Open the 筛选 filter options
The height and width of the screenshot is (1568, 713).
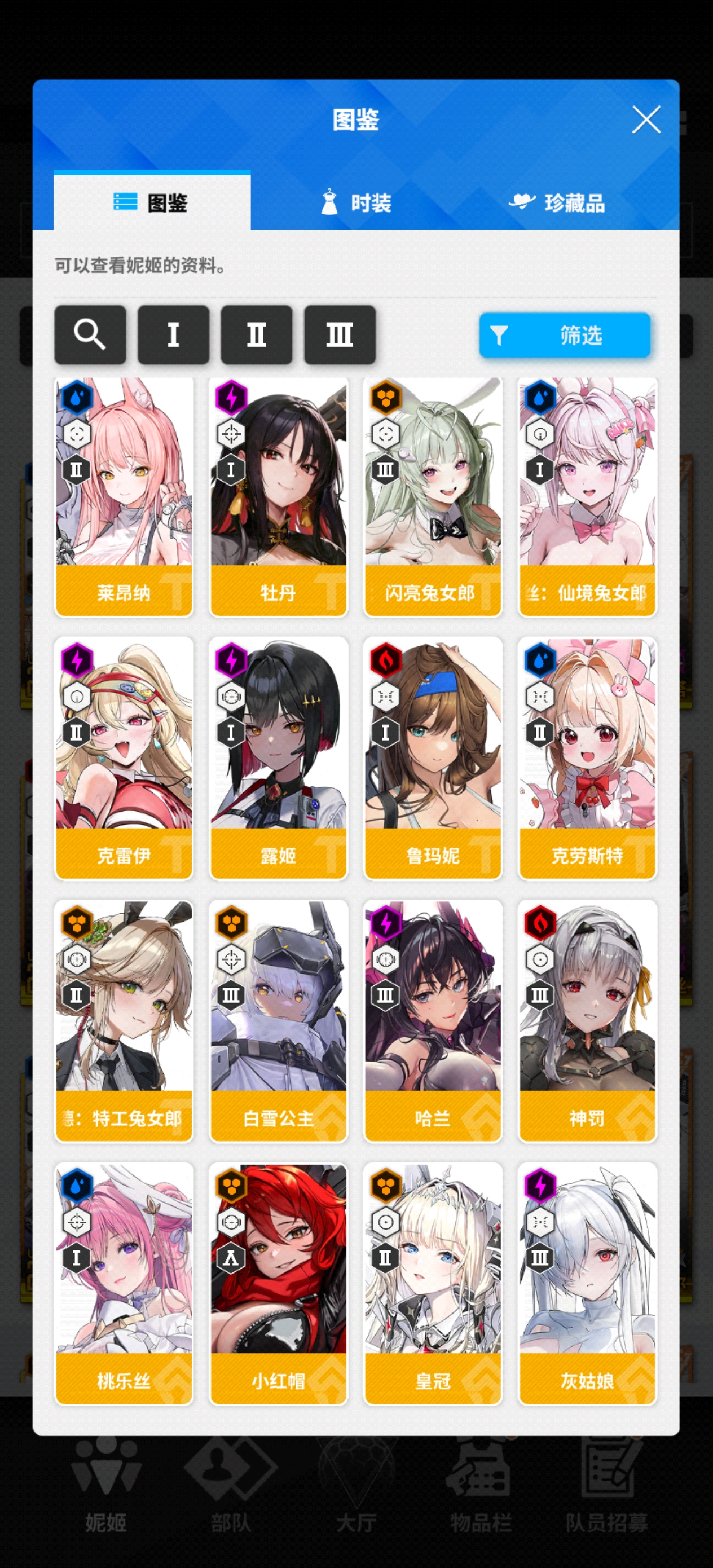[565, 336]
